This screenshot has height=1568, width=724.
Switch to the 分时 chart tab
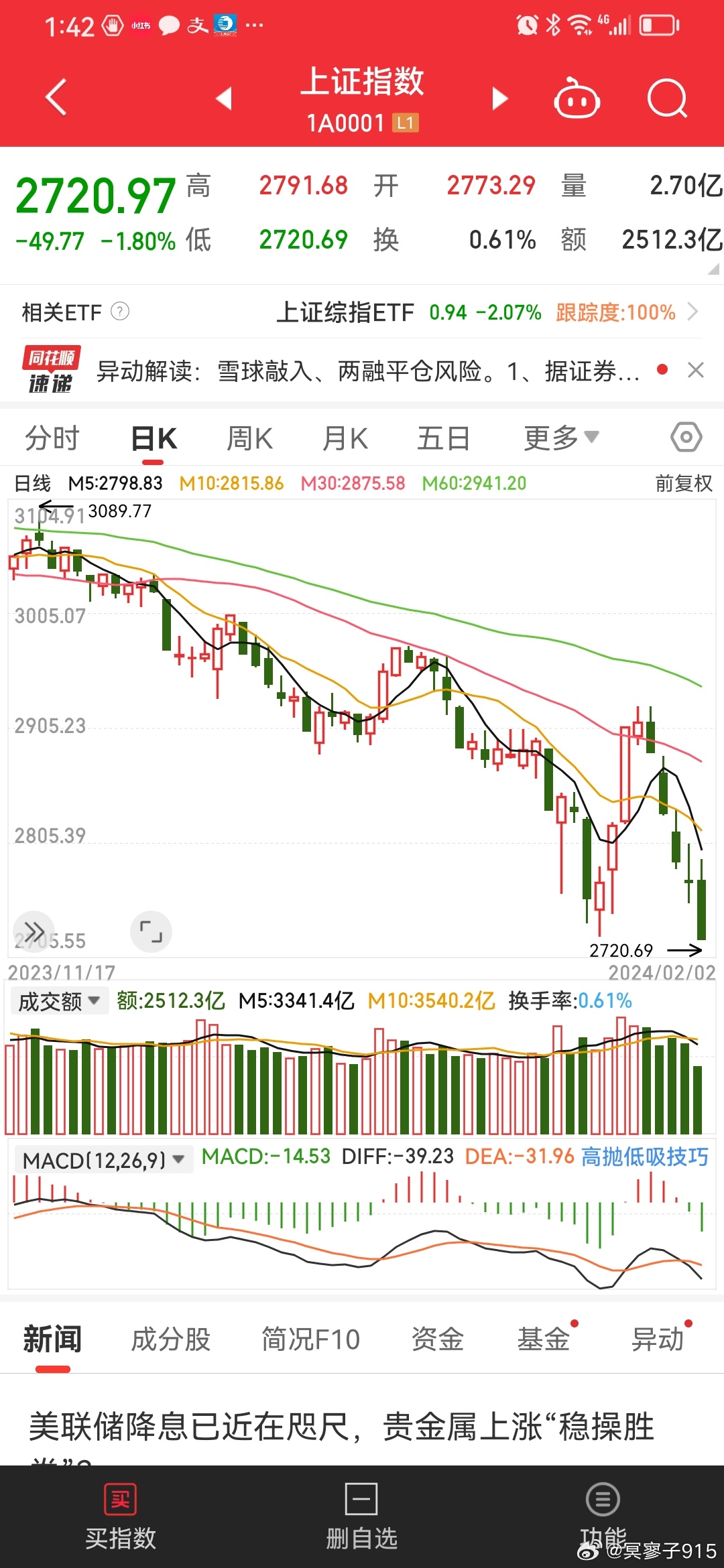pyautogui.click(x=52, y=439)
